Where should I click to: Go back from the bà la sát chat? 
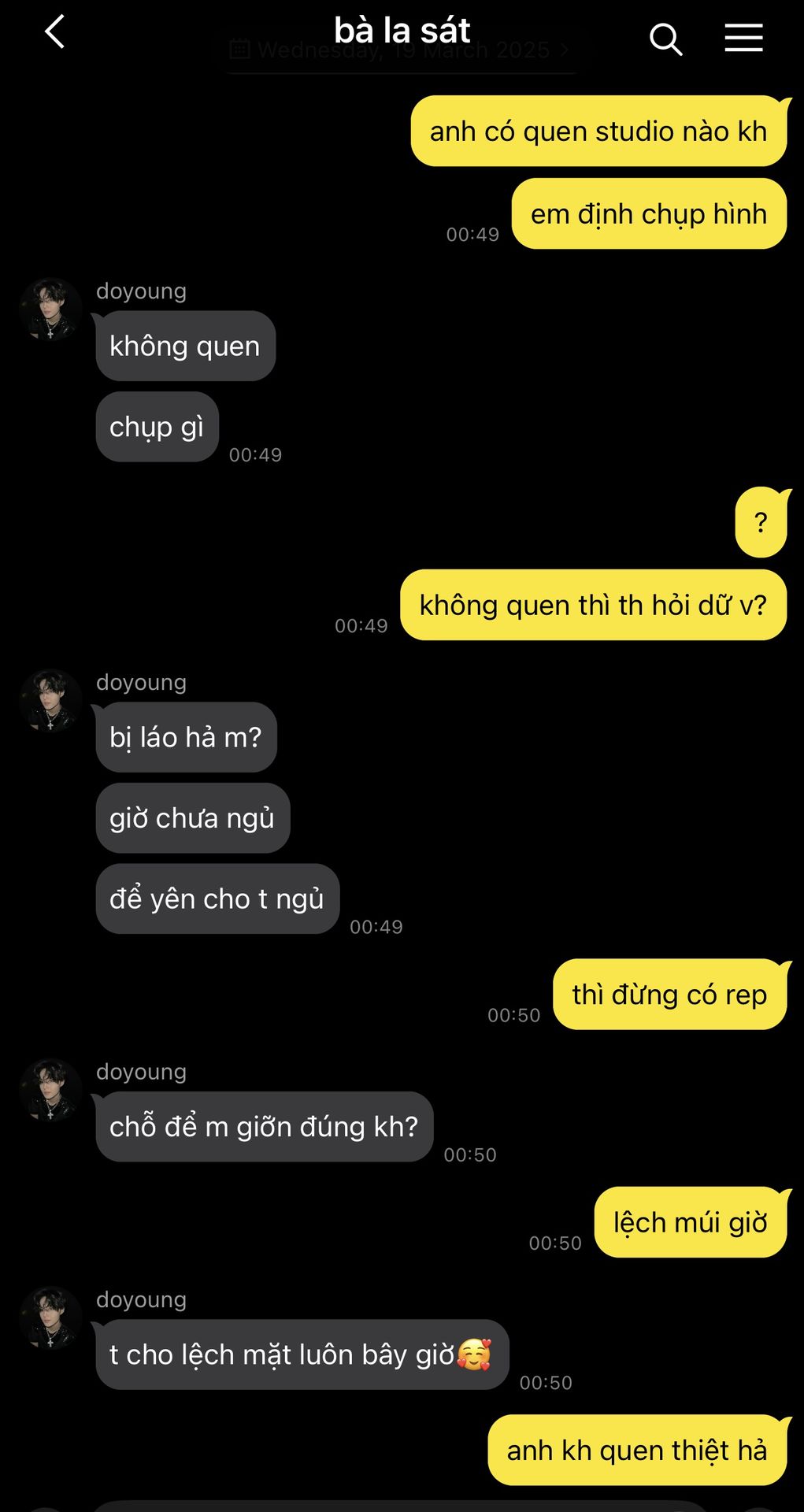coord(54,33)
